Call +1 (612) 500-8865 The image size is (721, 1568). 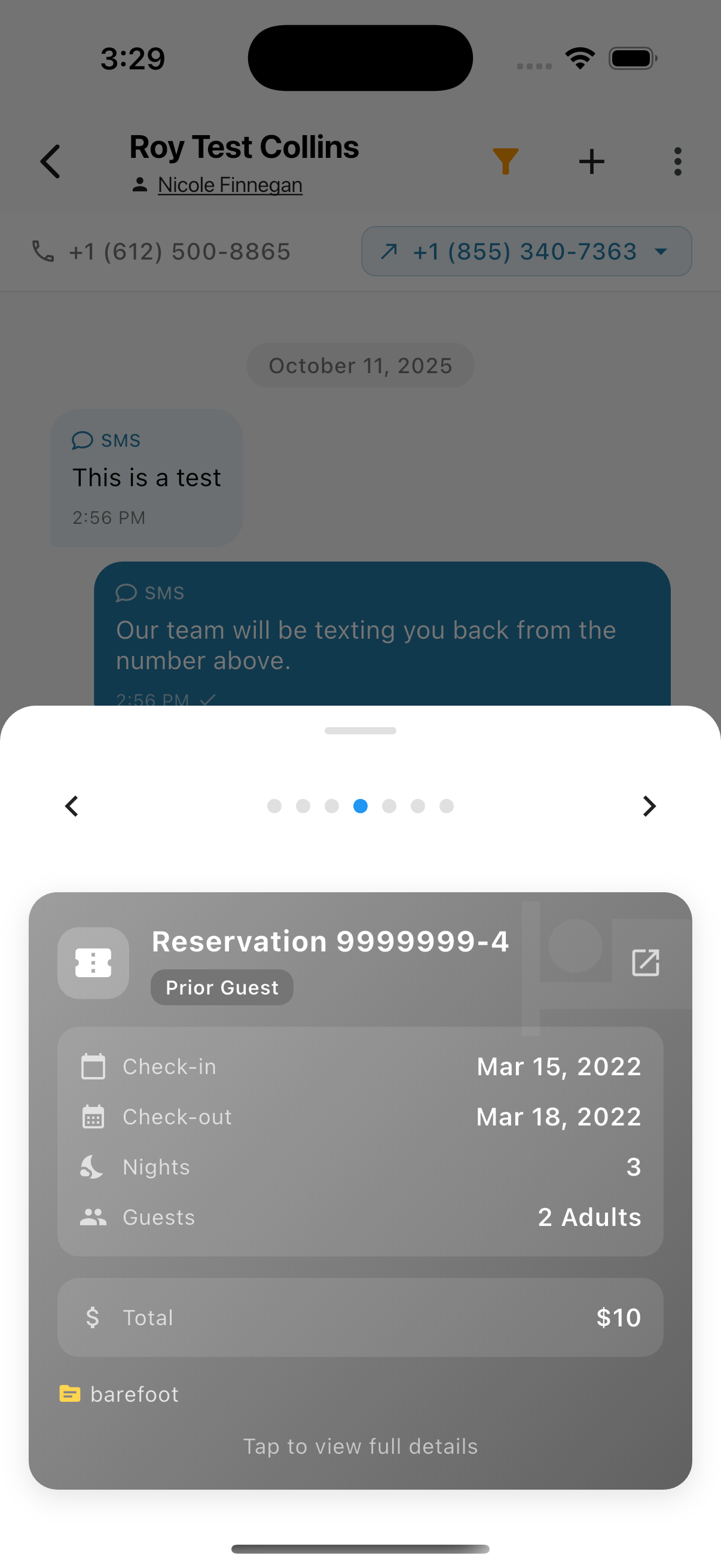[161, 251]
